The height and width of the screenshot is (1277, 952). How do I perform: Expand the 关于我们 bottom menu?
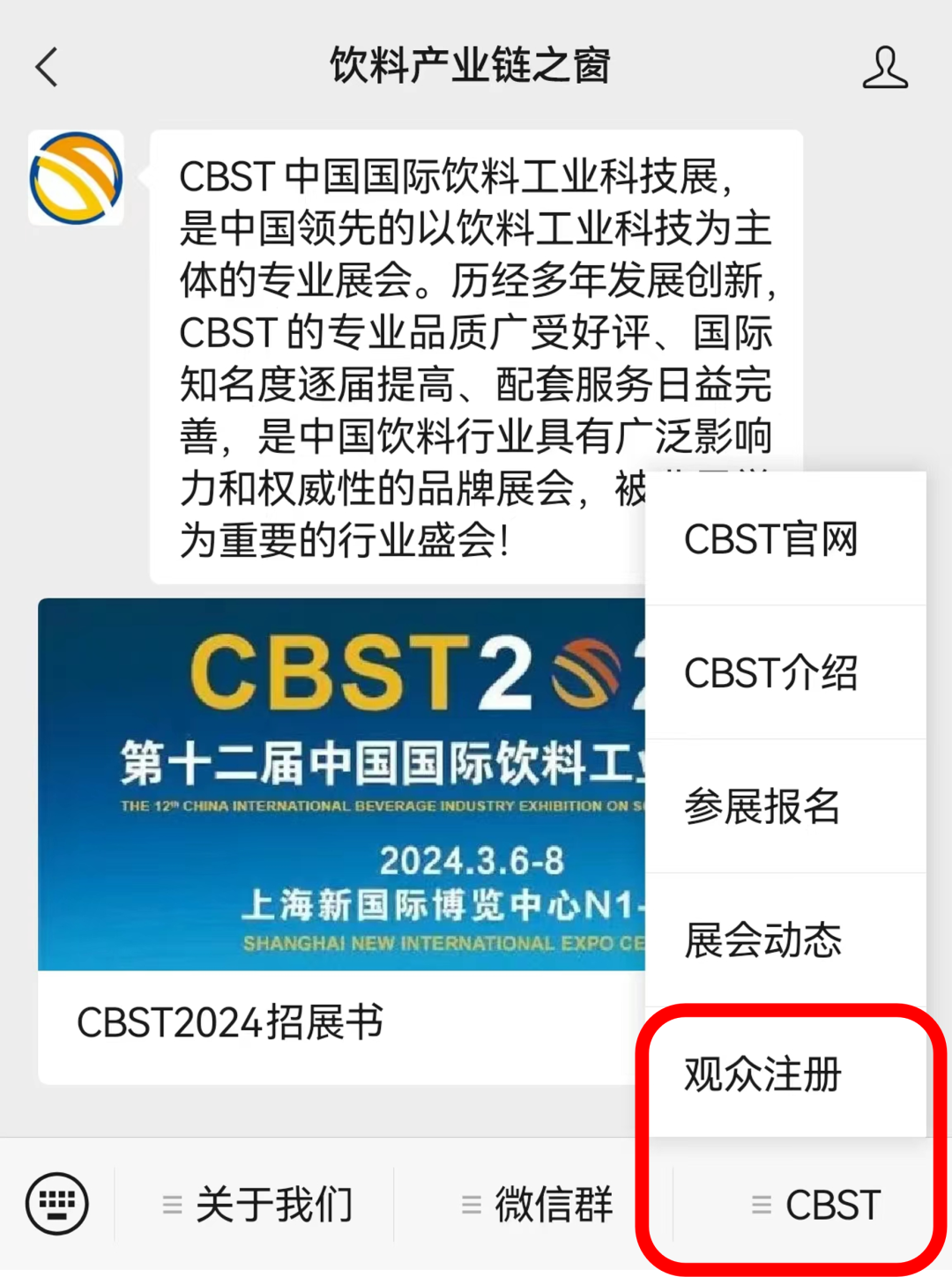point(256,1201)
